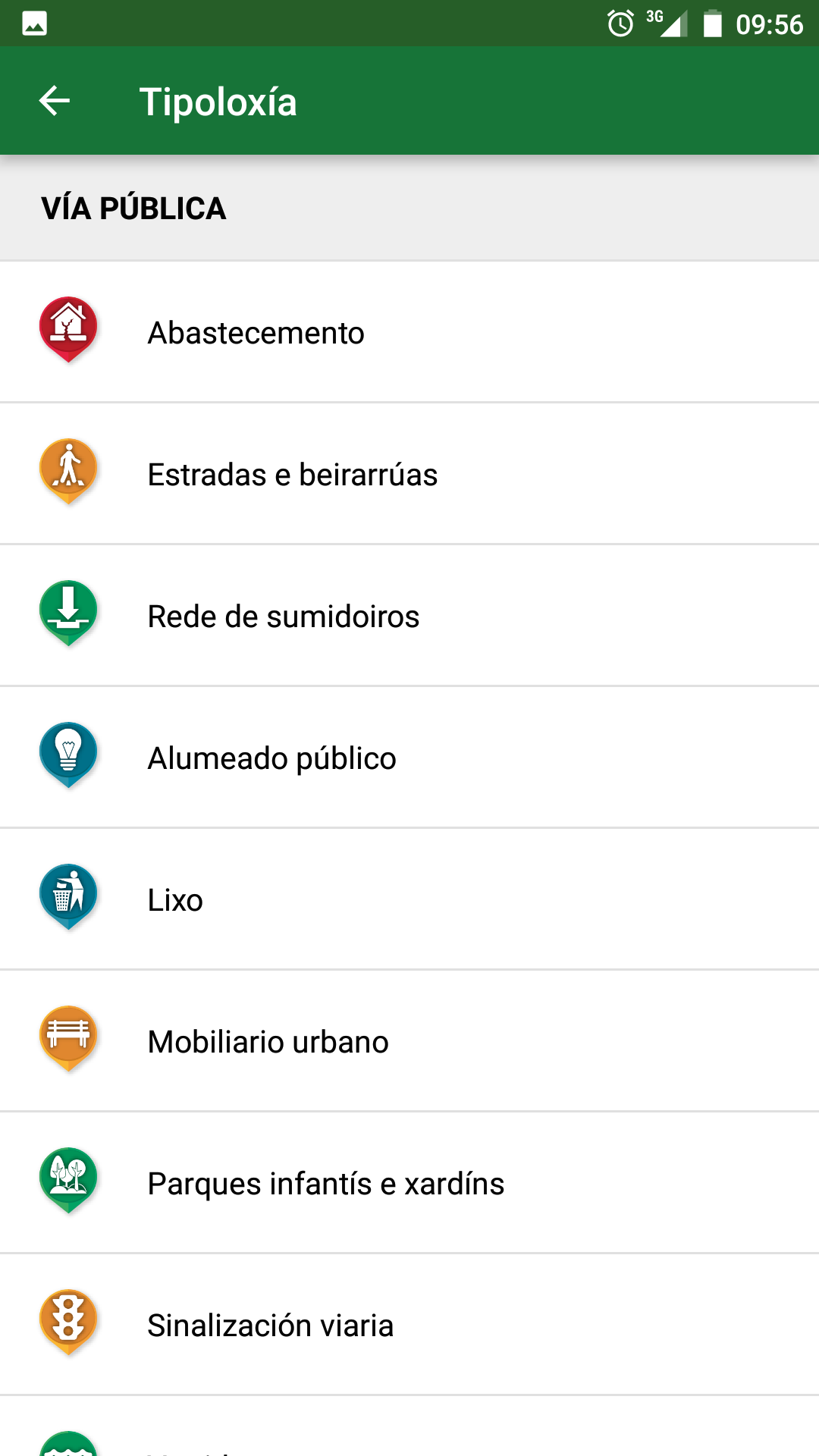
Task: Select the Abastecemento category
Action: [256, 333]
